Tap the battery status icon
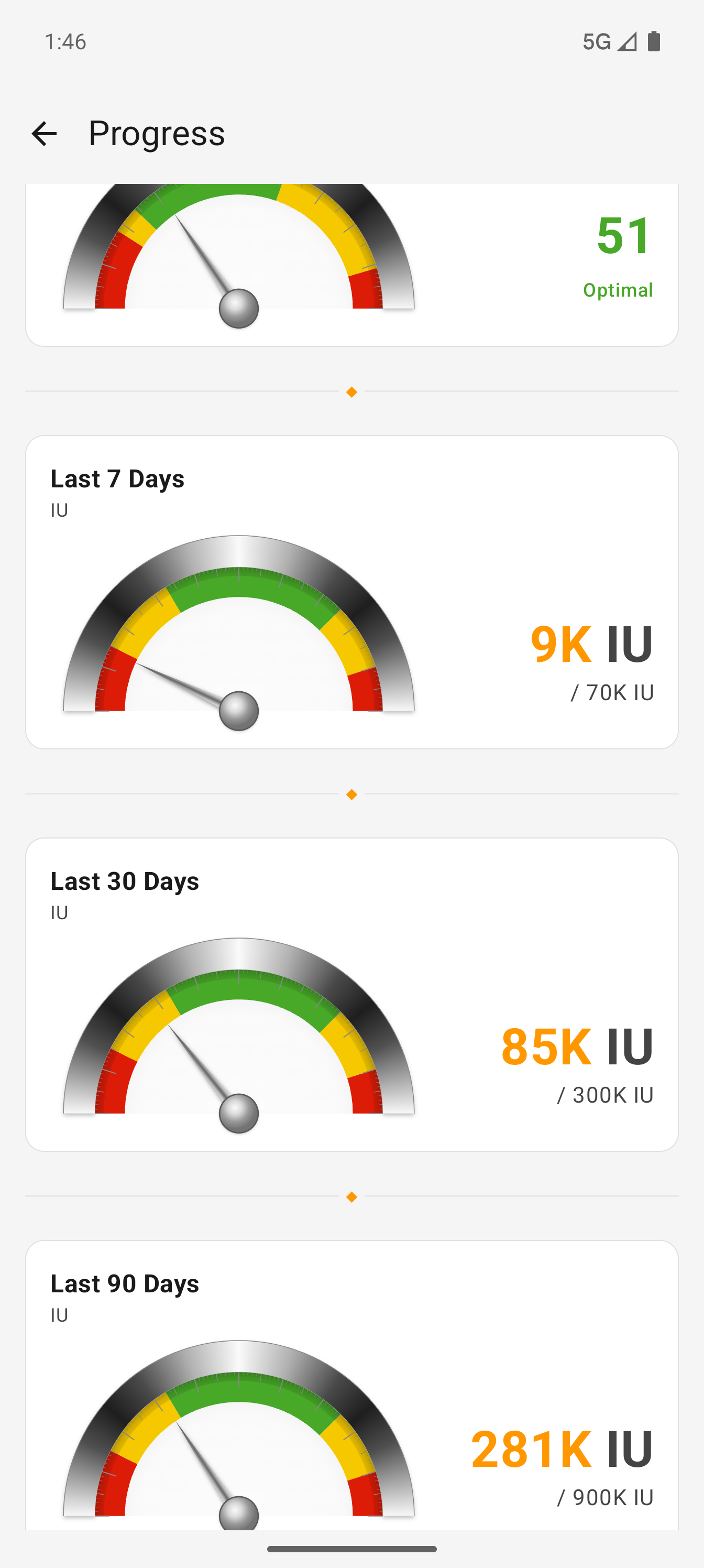Image resolution: width=704 pixels, height=1568 pixels. (654, 41)
